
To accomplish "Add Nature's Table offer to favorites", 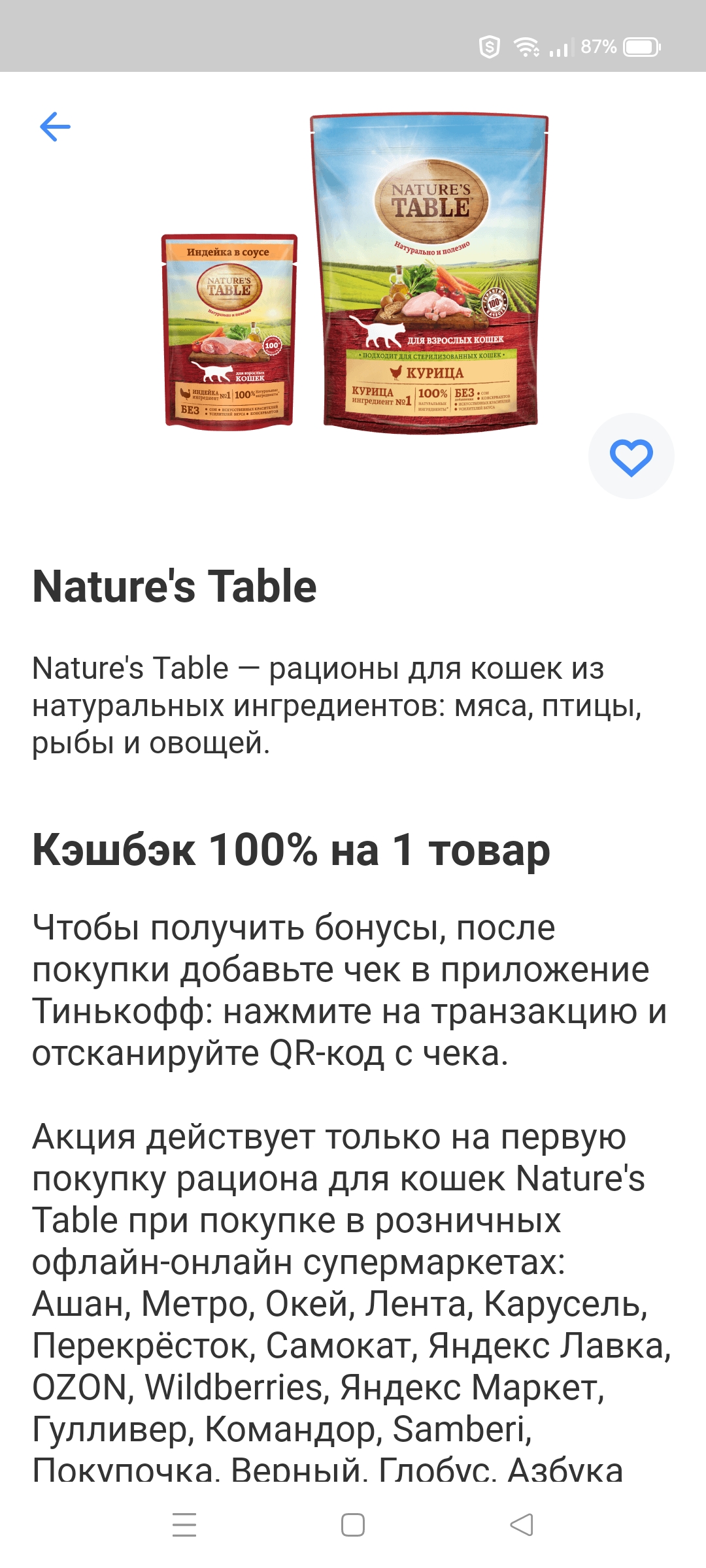I will [631, 457].
